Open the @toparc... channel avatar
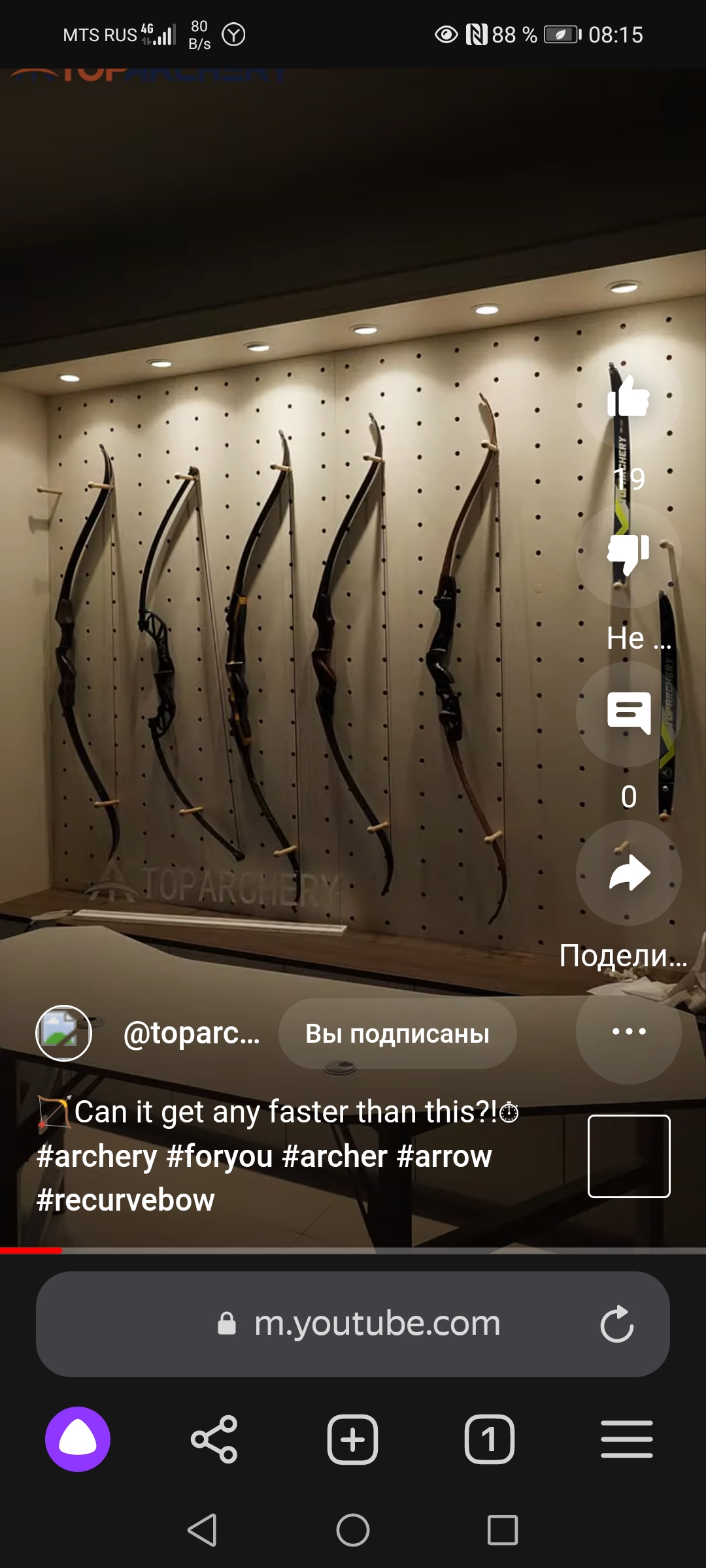 pos(63,1033)
